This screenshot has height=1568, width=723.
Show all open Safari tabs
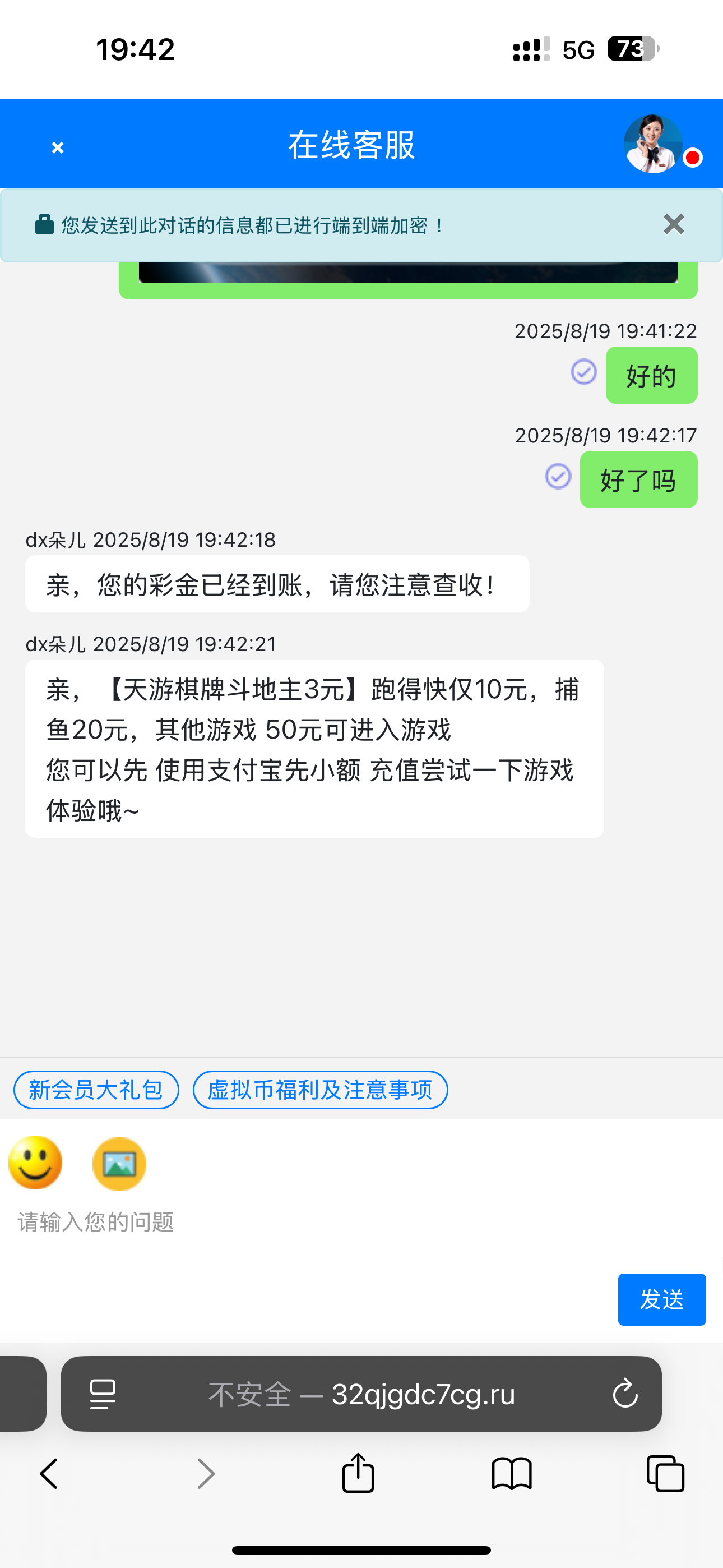pos(665,1474)
